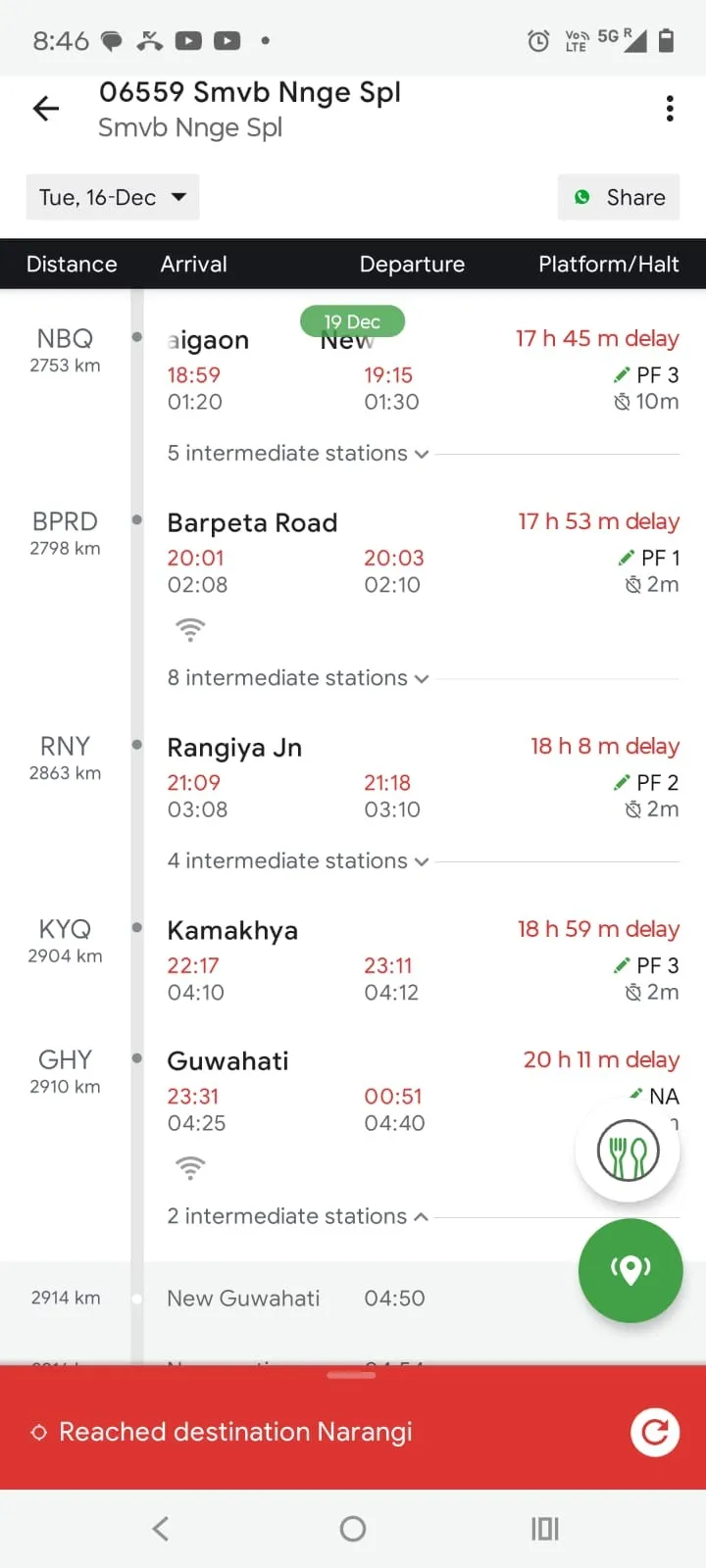Open the food ordering floating button
706x1568 pixels.
(628, 1151)
